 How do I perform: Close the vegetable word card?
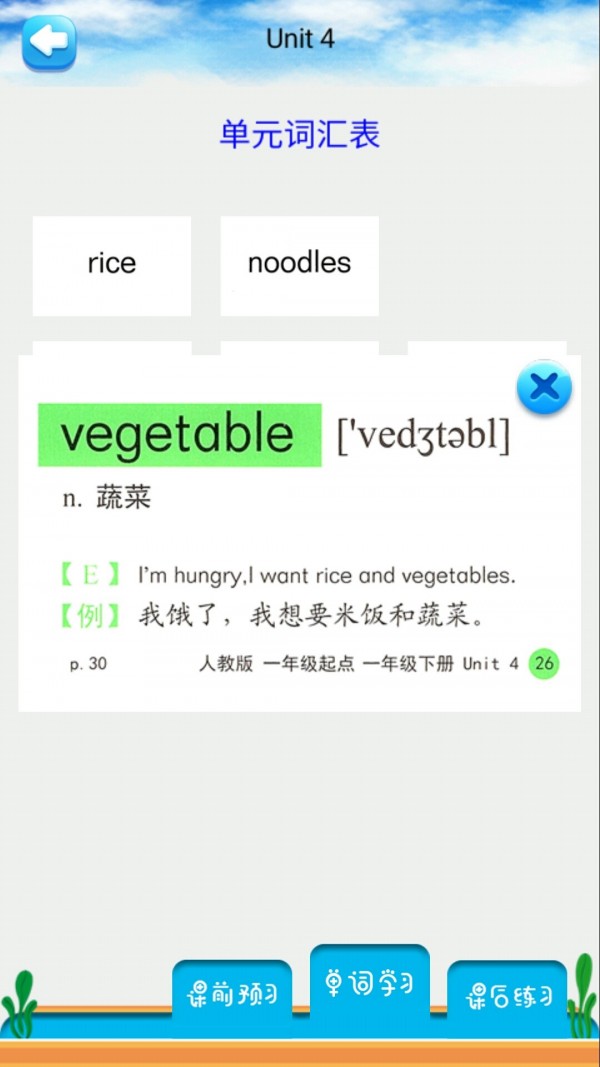coord(544,387)
